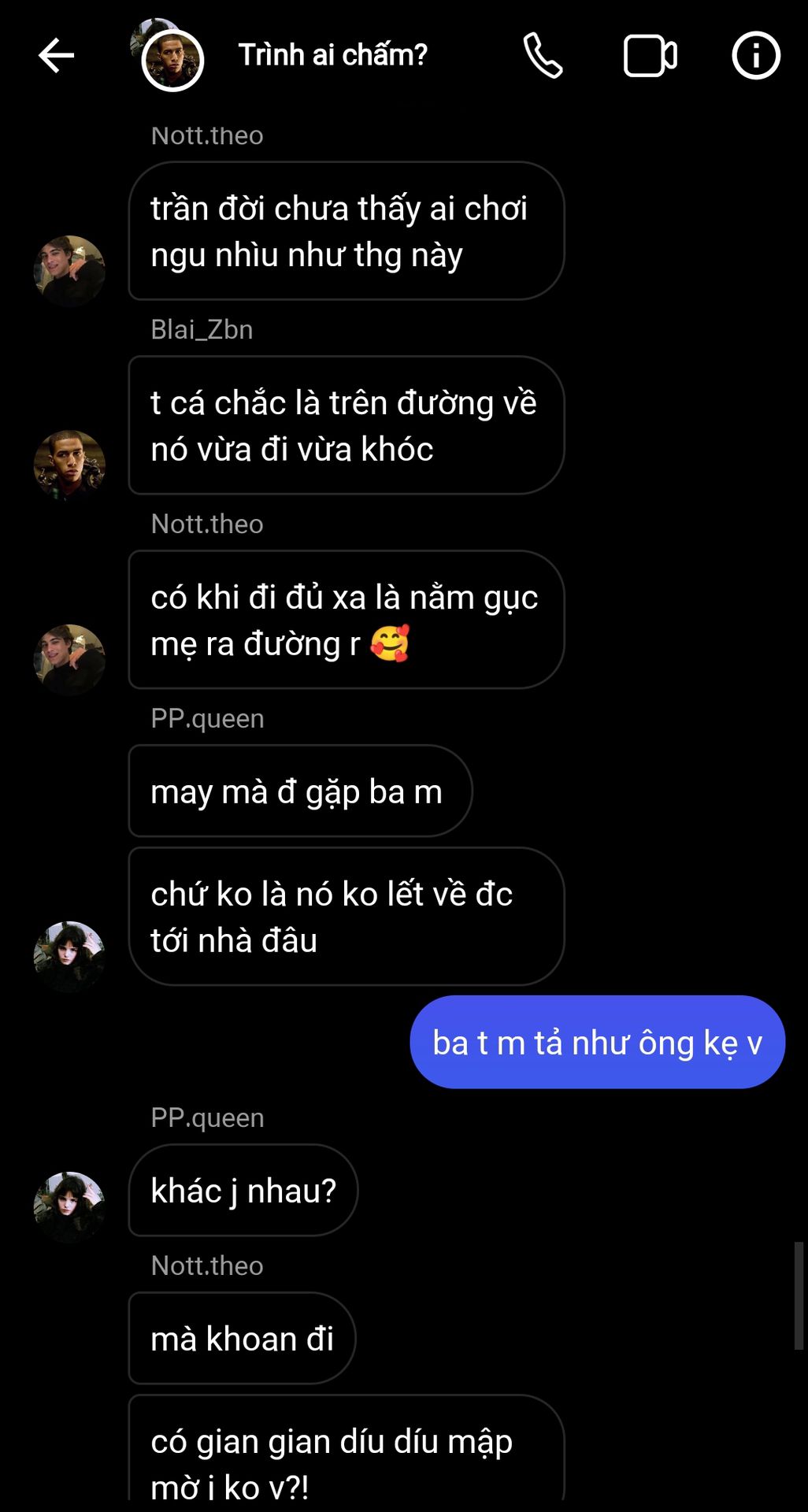The image size is (808, 1512).
Task: Open the chat info details
Action: [755, 55]
